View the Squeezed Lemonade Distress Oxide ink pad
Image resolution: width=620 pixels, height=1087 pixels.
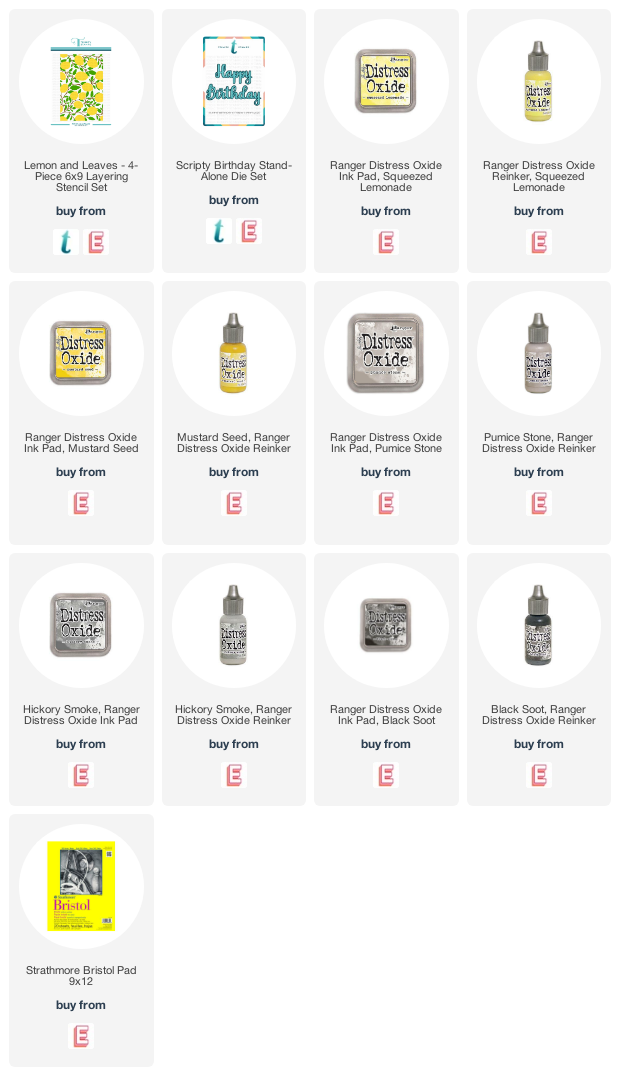pos(386,82)
